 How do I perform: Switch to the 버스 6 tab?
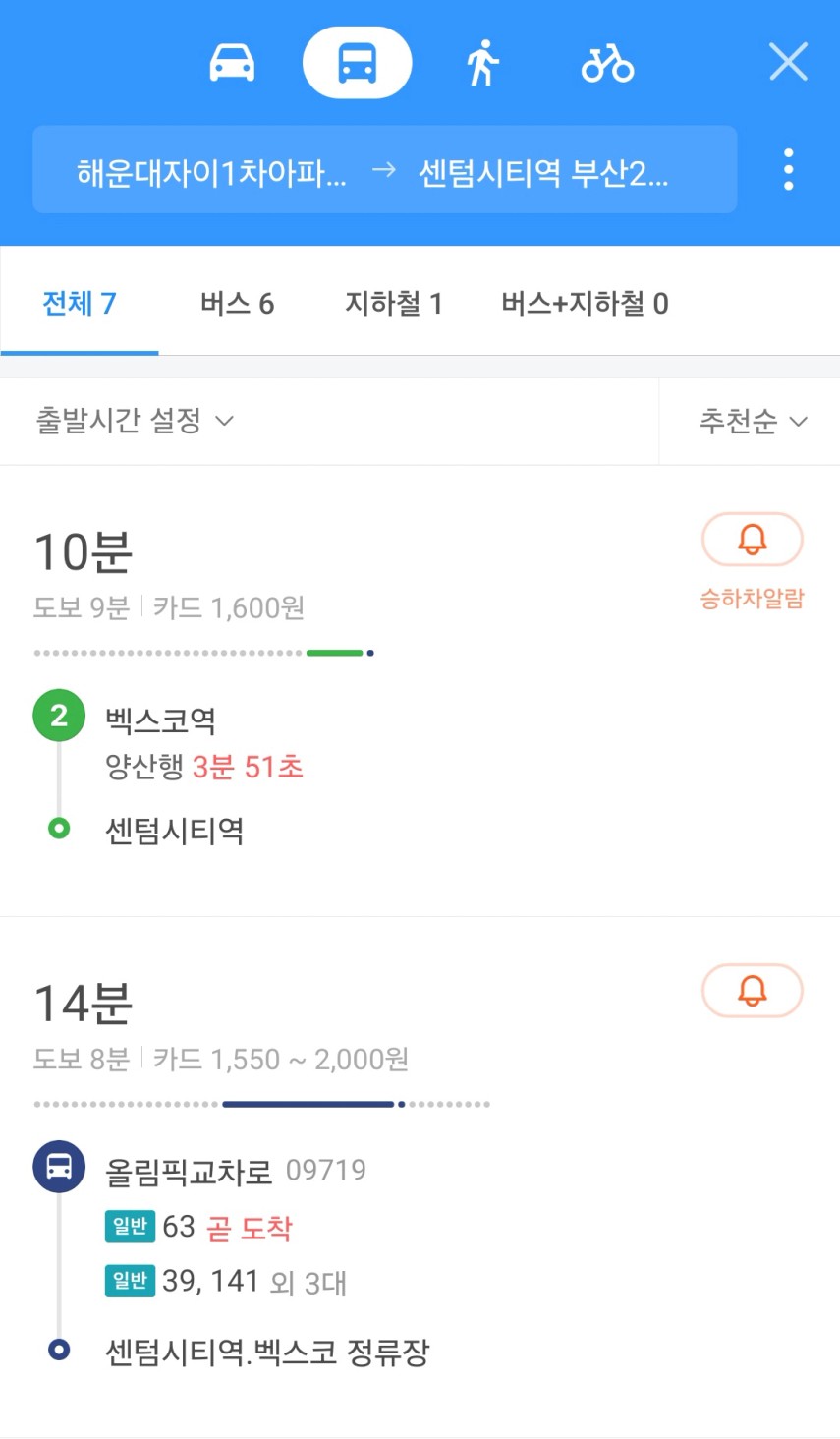[x=237, y=303]
